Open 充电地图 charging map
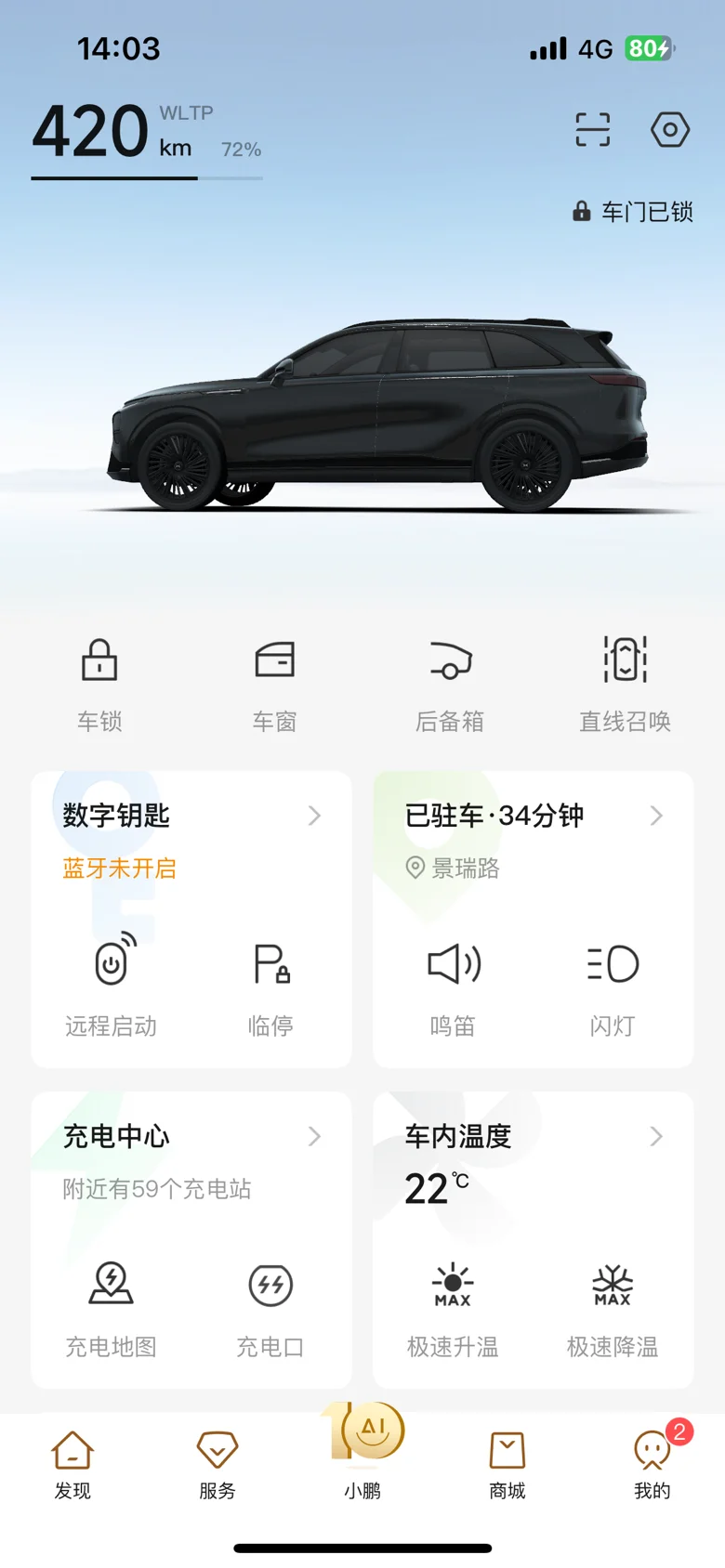This screenshot has height=1568, width=725. pyautogui.click(x=112, y=1306)
